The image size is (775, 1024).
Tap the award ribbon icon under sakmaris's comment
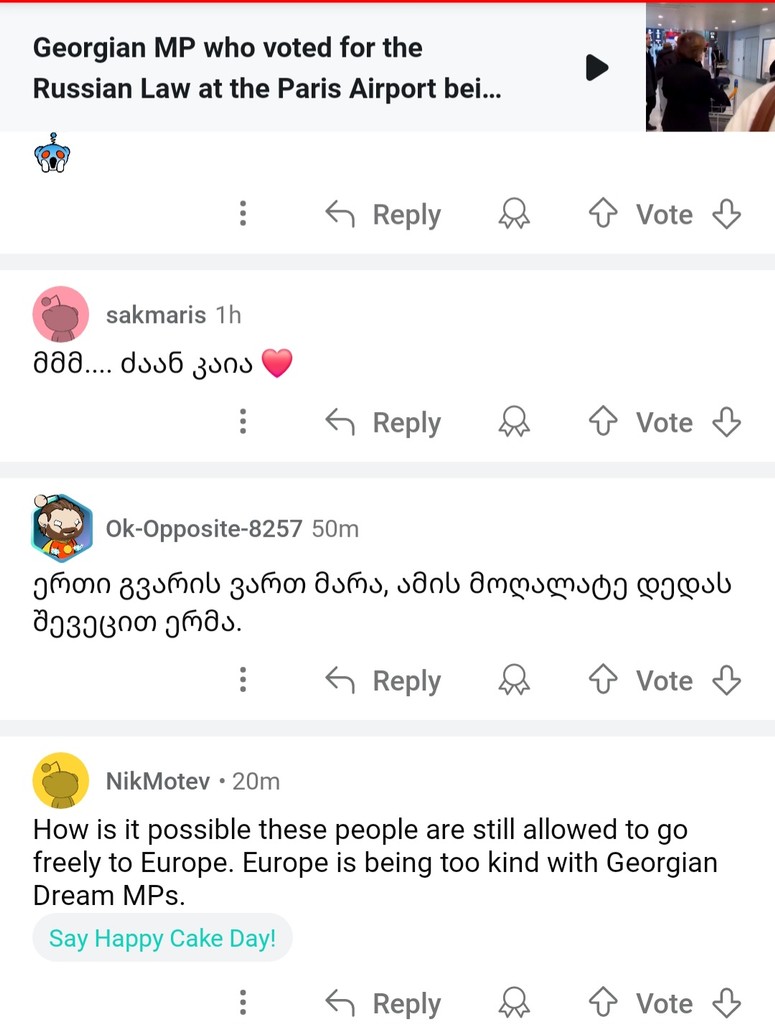click(514, 422)
